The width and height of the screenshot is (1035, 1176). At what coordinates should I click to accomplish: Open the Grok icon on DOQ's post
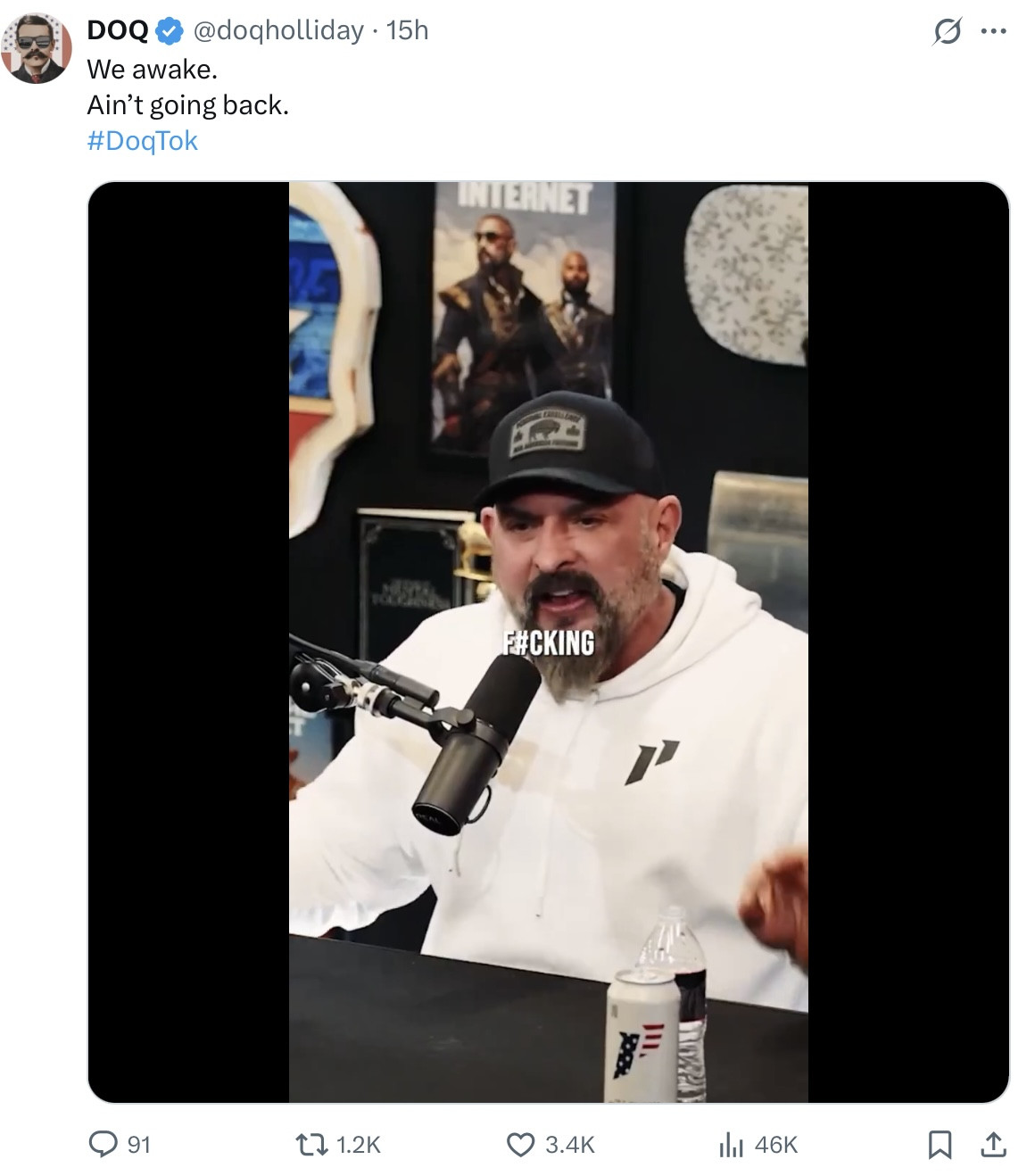[x=947, y=32]
